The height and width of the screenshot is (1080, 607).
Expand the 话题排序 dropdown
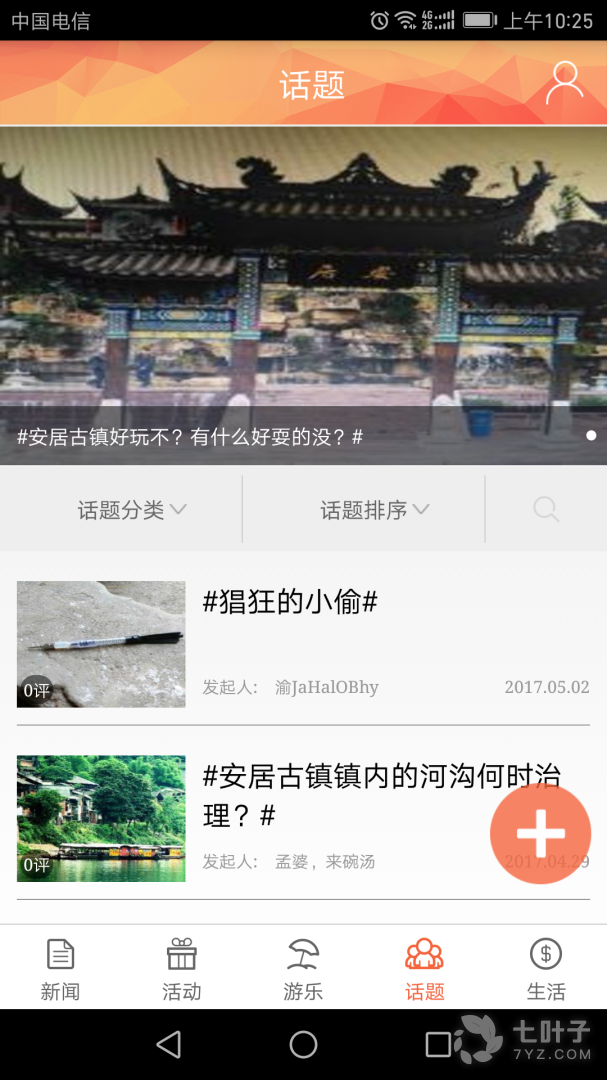pos(374,510)
